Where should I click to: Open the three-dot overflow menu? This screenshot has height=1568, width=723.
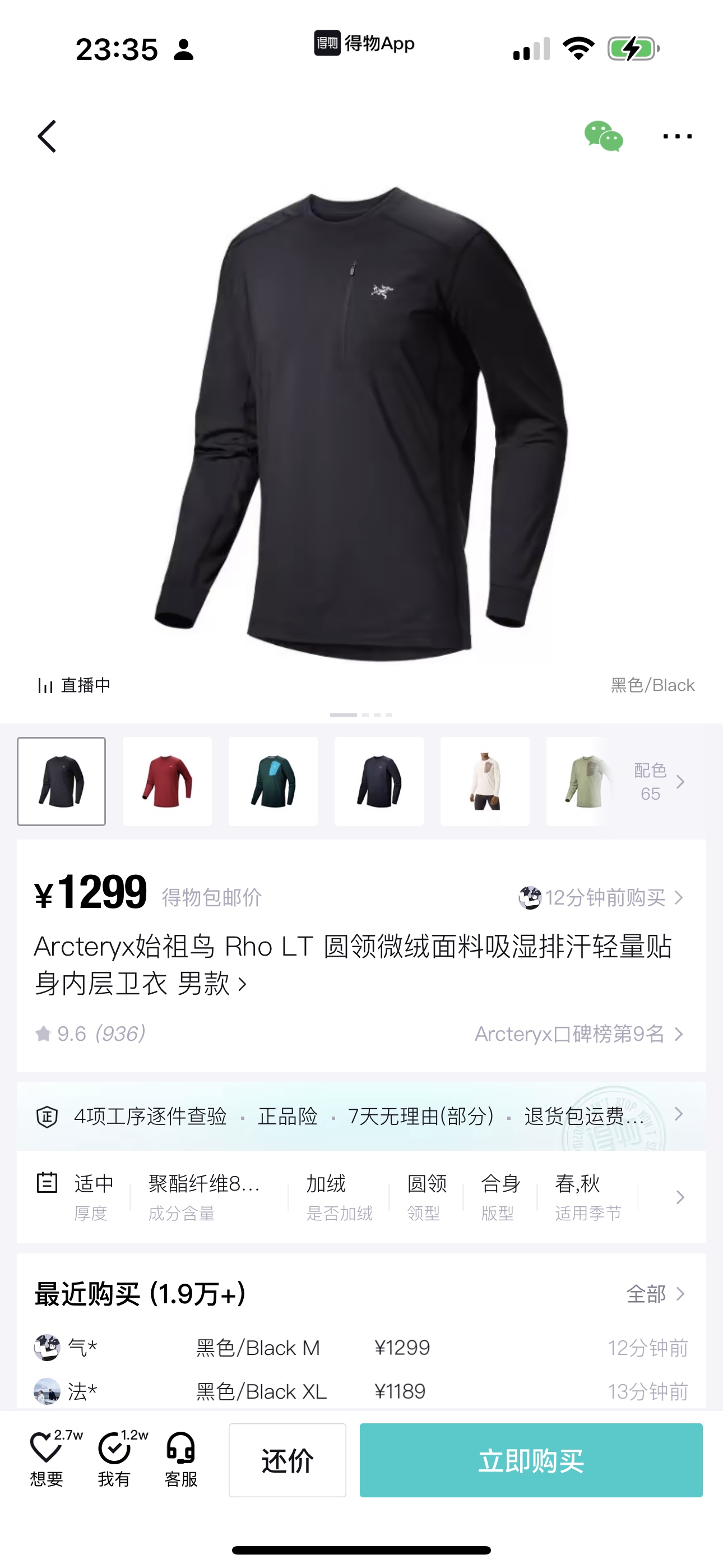point(676,136)
